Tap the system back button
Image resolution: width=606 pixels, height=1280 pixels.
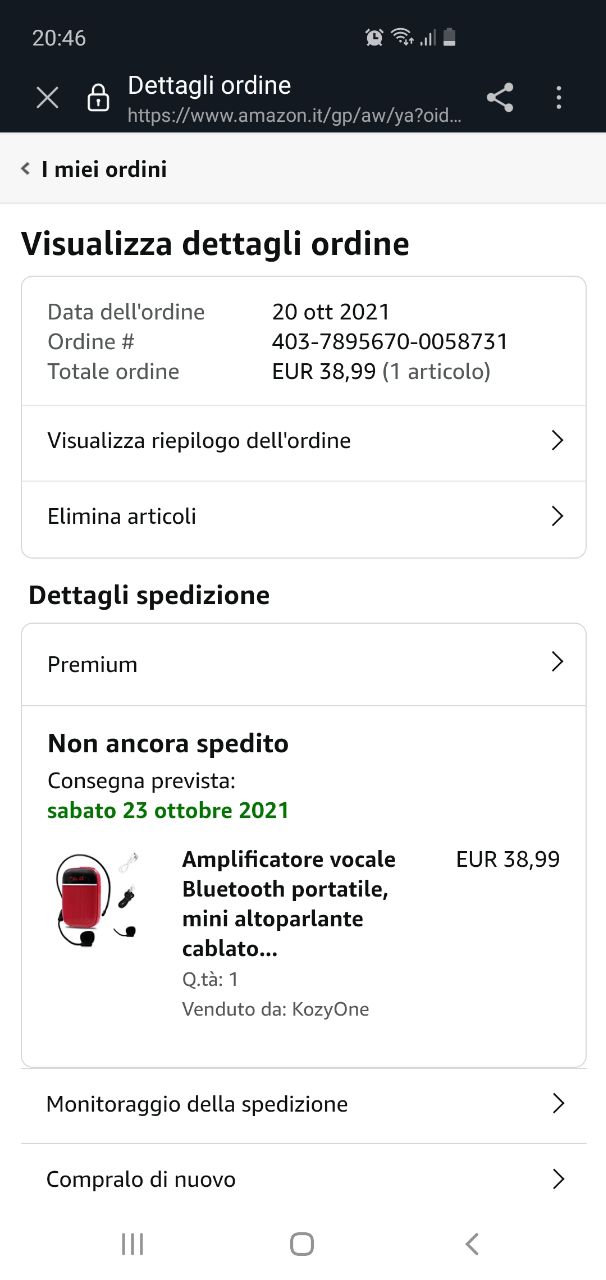point(472,1244)
